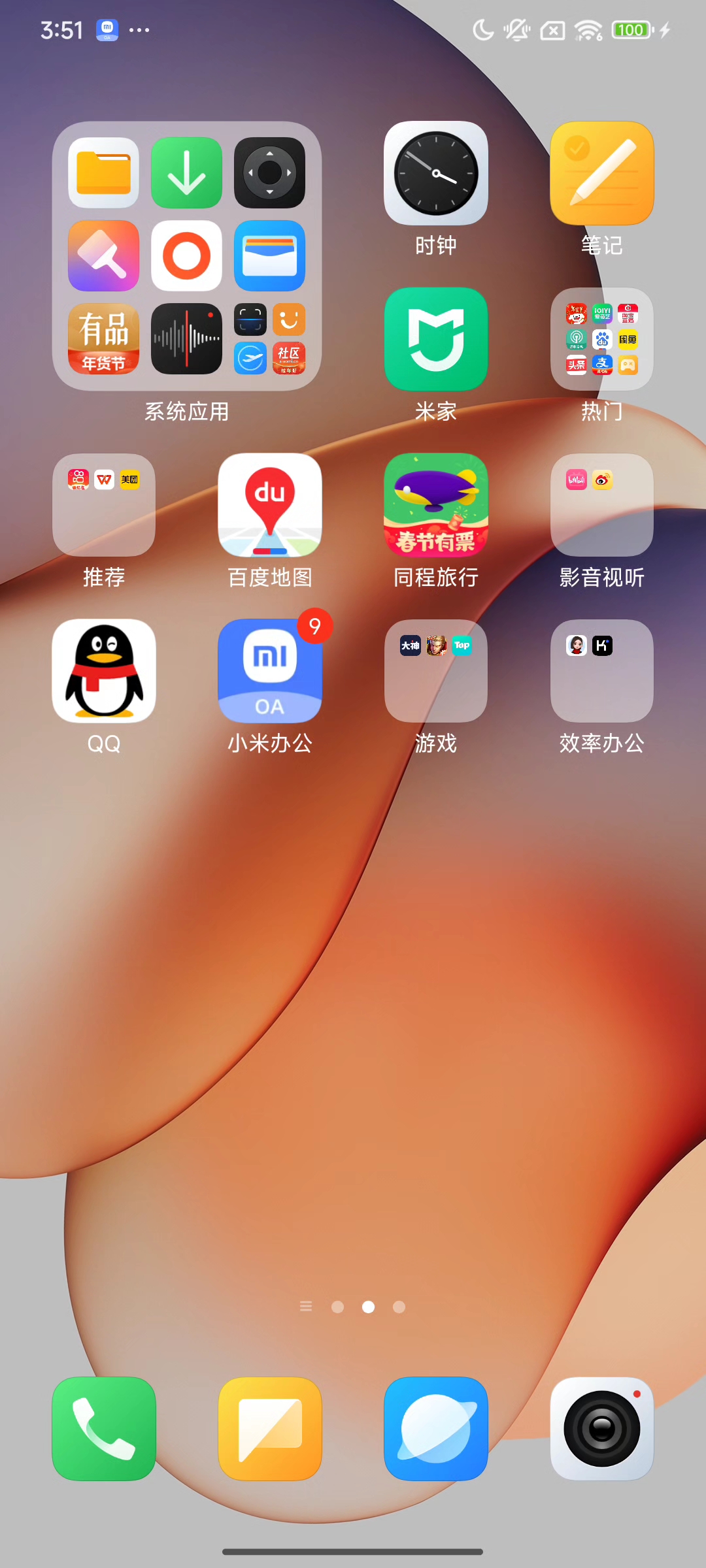Viewport: 706px width, 1568px height.
Task: Launch the wallet app in 系统应用 folder
Action: pos(269,255)
